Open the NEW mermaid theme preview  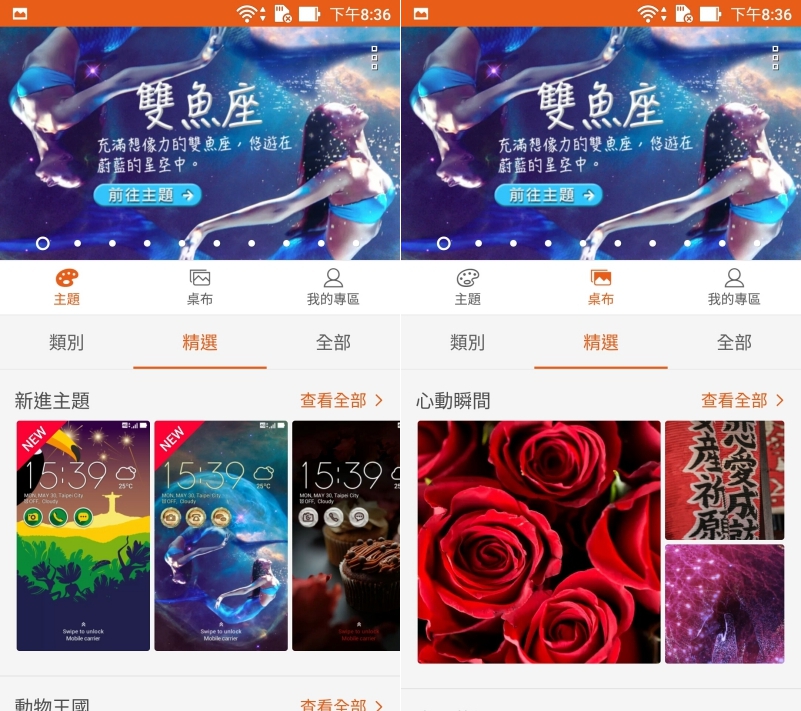point(221,536)
